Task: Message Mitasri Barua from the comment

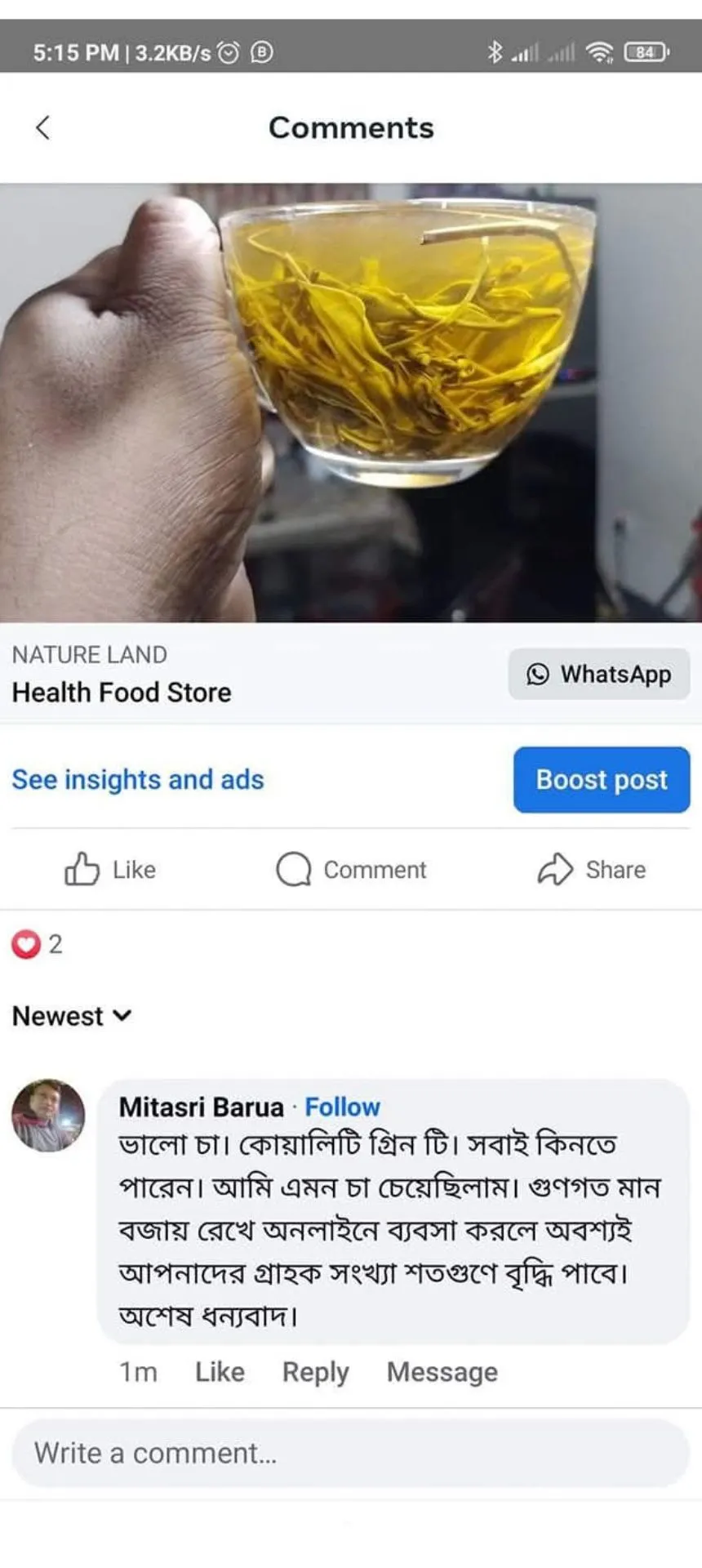Action: [x=442, y=1371]
